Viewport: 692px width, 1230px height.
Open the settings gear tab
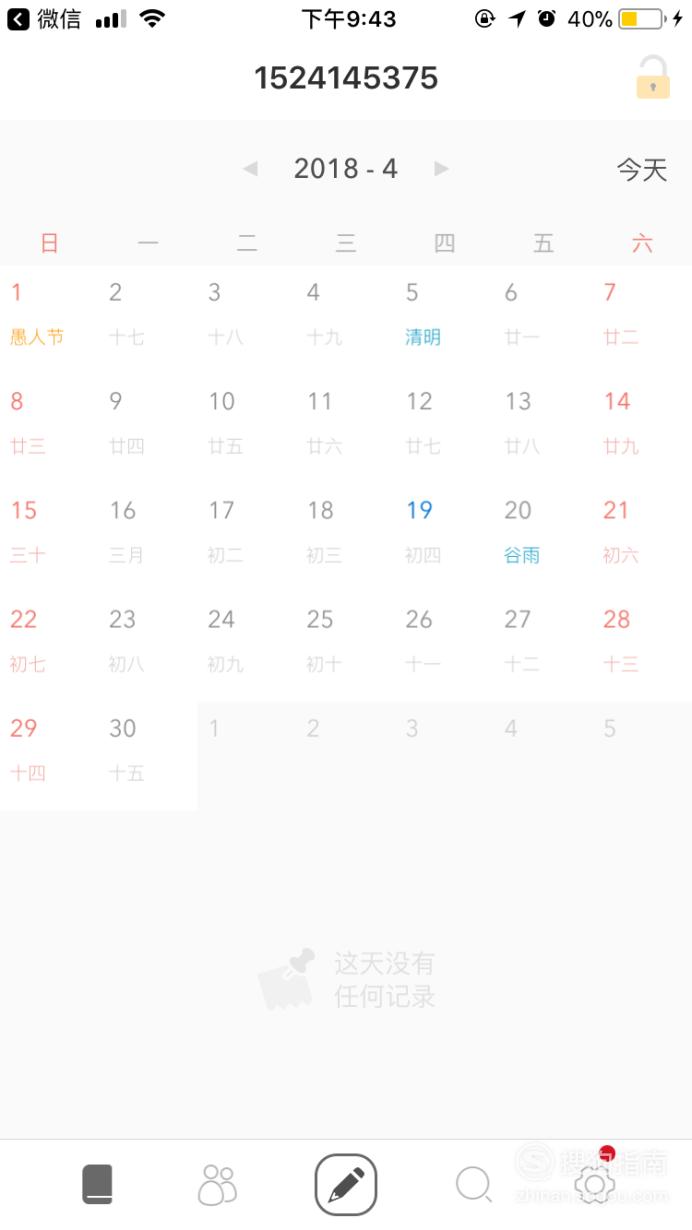coord(594,1183)
